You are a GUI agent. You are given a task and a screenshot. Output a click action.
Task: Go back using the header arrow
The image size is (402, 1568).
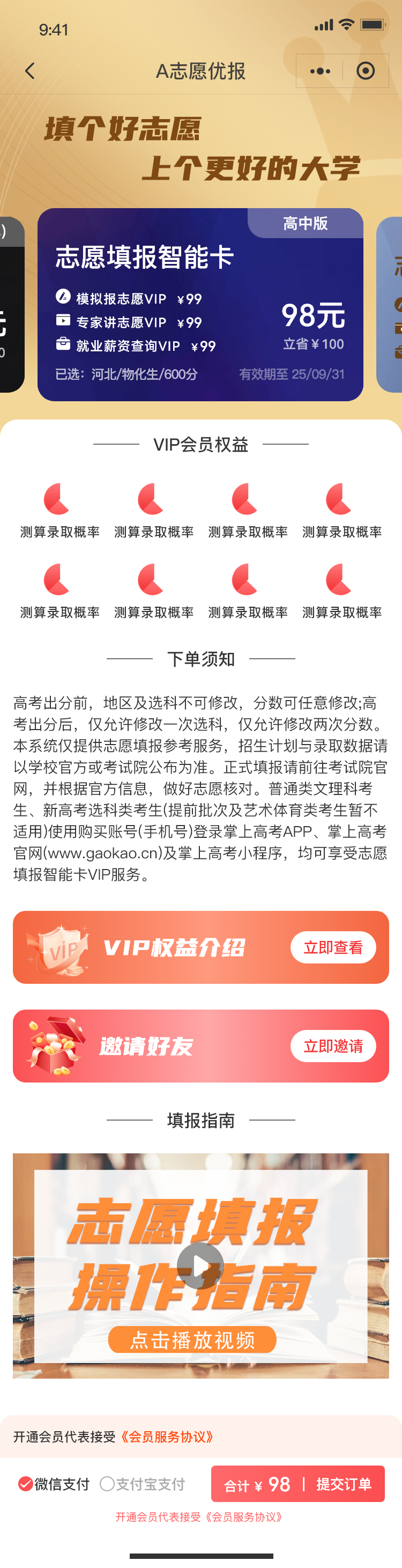tap(30, 71)
